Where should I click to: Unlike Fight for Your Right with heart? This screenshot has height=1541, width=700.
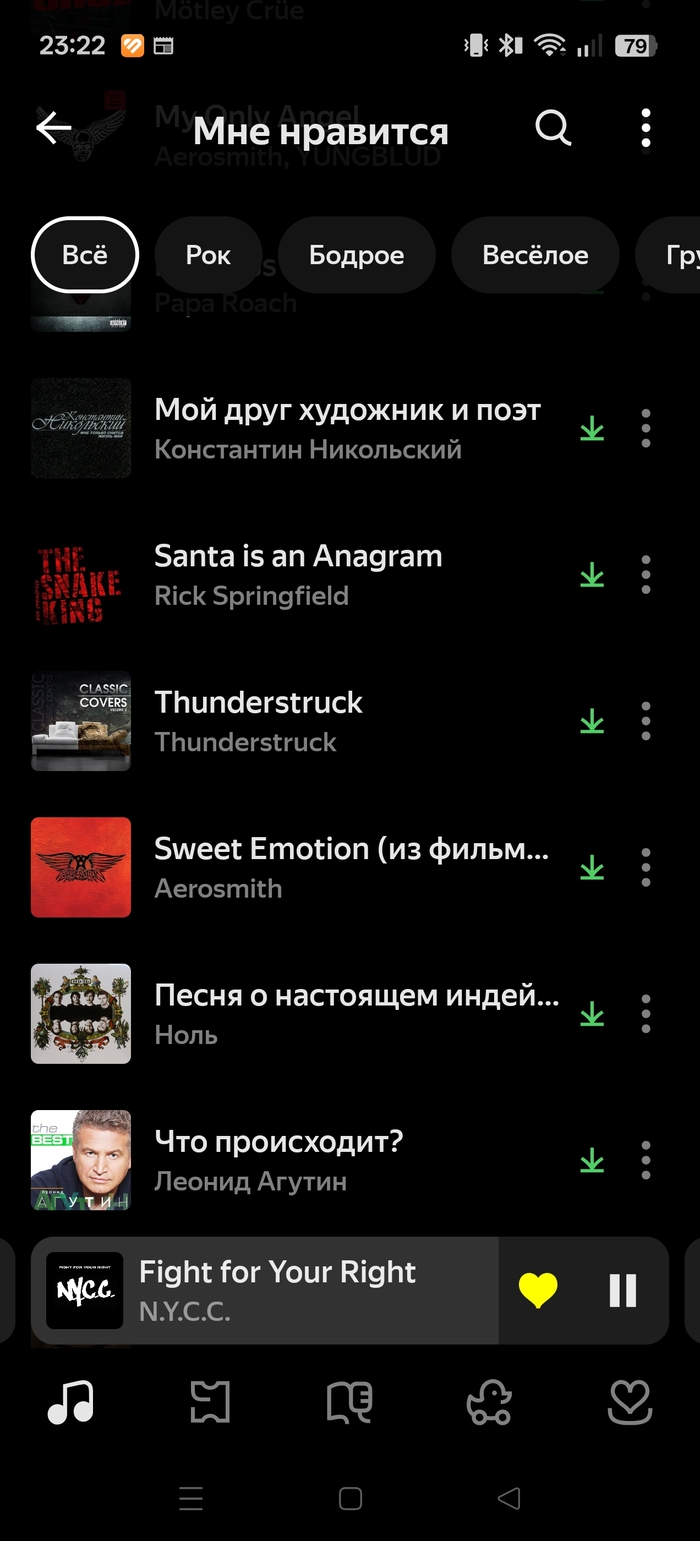[x=538, y=1290]
